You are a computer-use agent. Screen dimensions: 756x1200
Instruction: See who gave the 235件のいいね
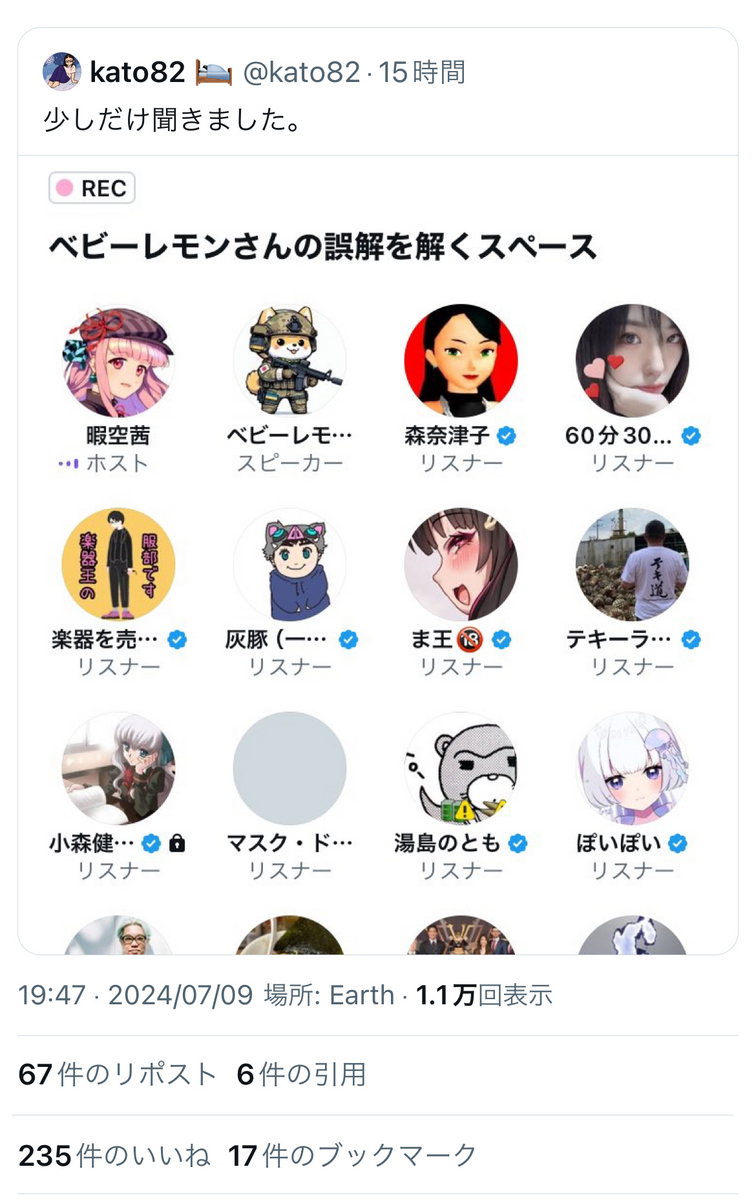[x=114, y=1156]
